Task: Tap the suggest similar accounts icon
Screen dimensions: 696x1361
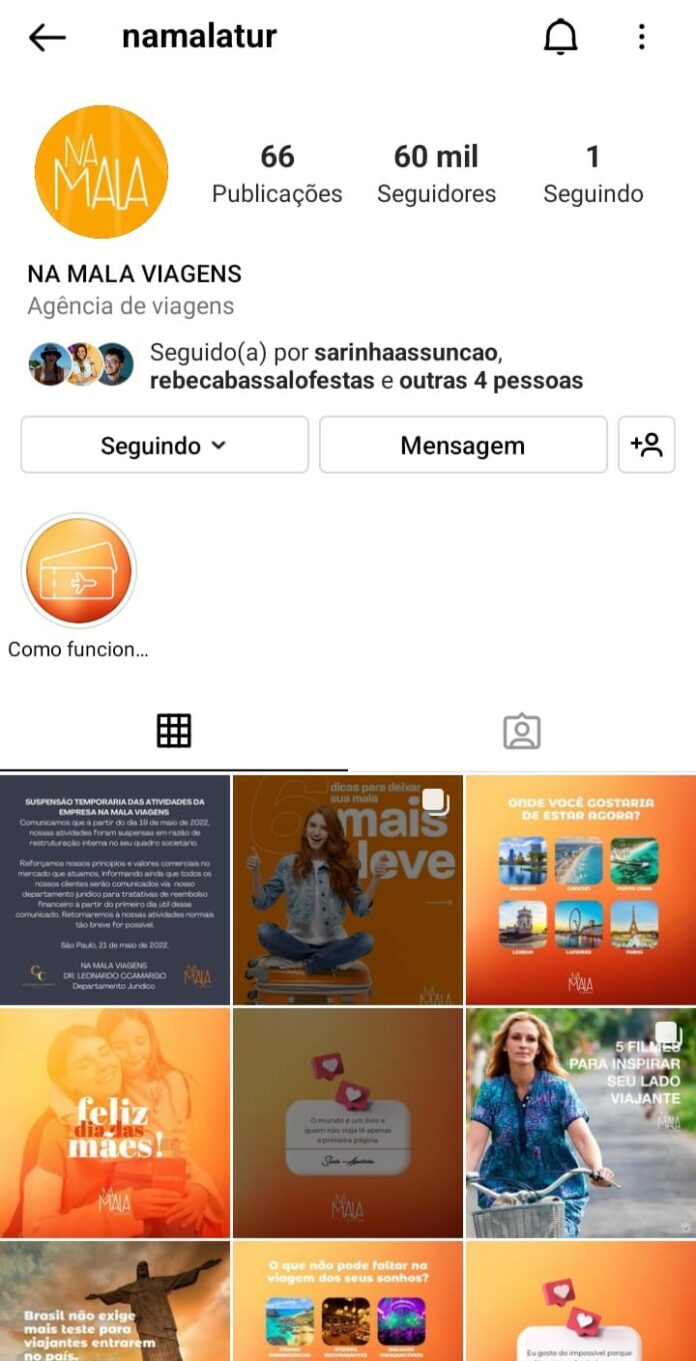Action: (x=647, y=445)
